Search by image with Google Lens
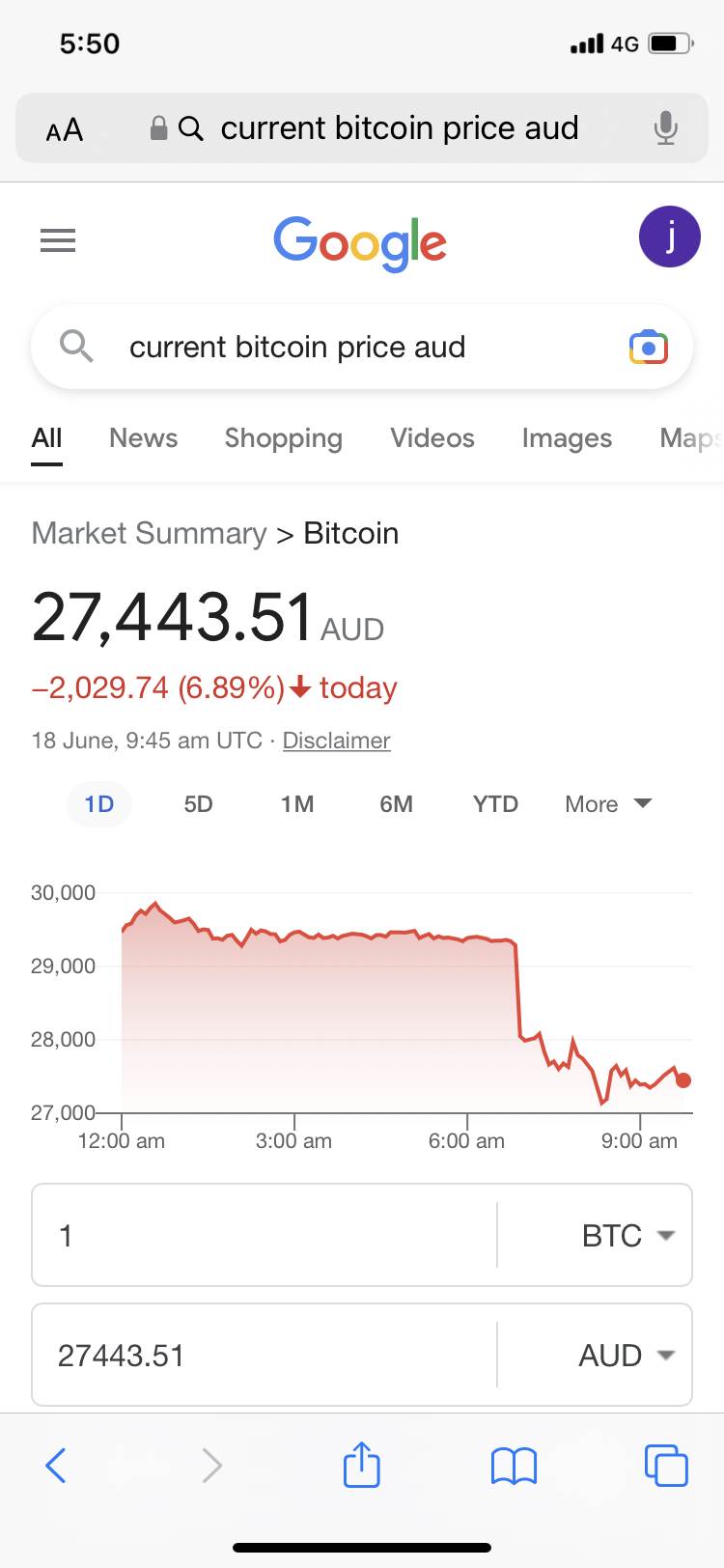724x1568 pixels. [x=648, y=348]
